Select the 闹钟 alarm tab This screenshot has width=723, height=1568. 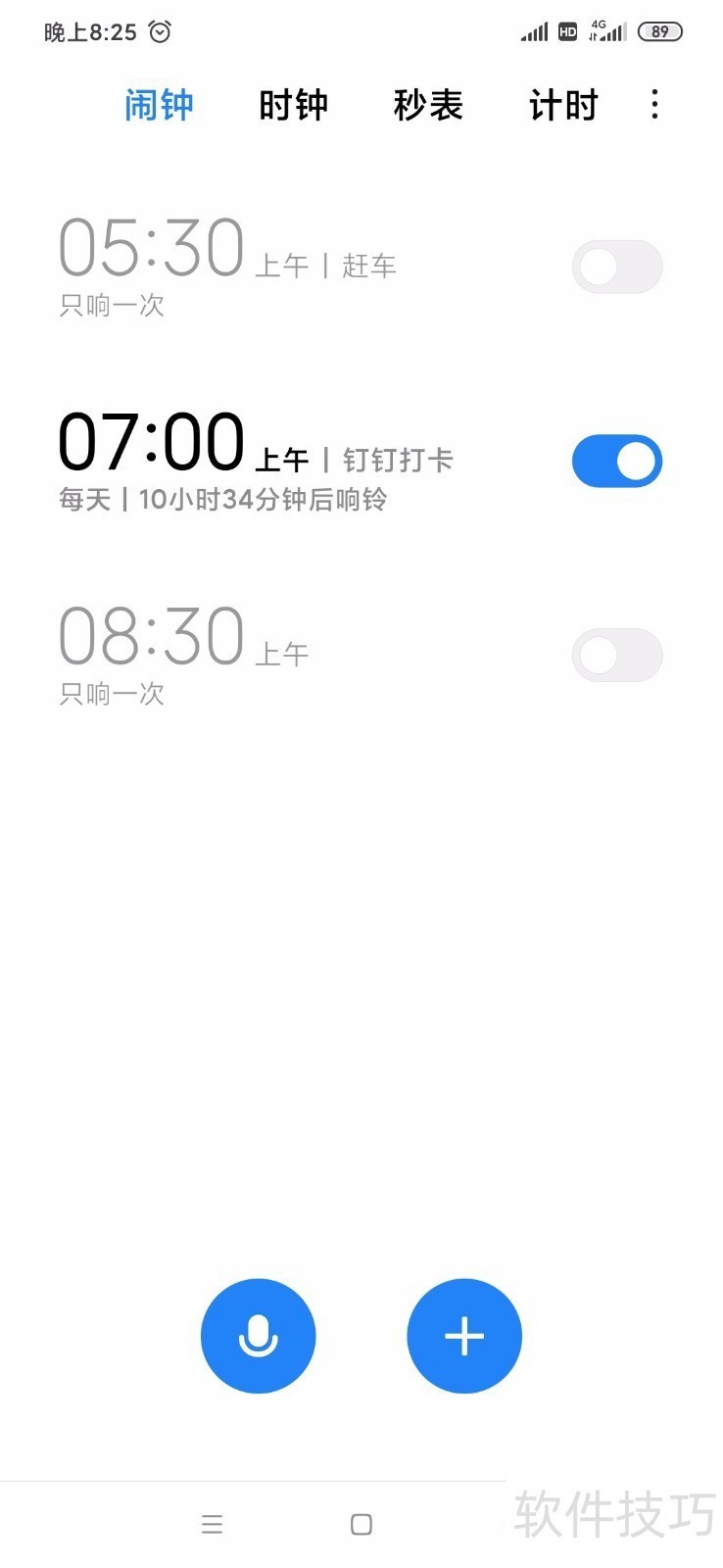[x=160, y=105]
